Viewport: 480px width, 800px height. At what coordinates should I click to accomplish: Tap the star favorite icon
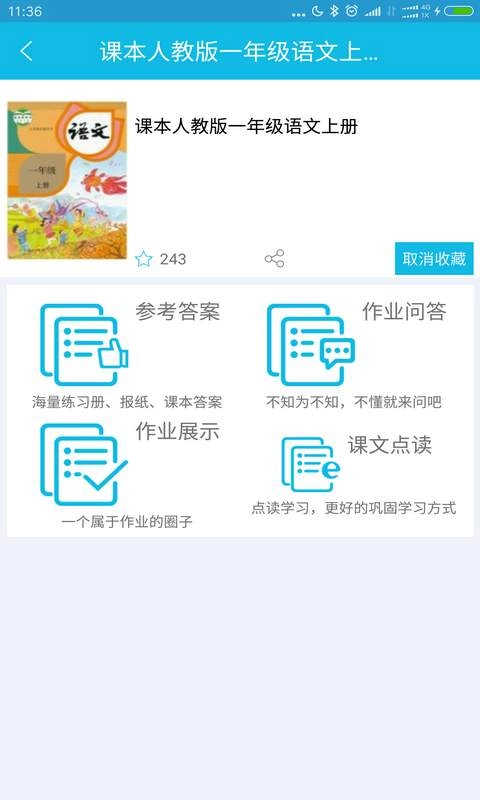tap(143, 259)
